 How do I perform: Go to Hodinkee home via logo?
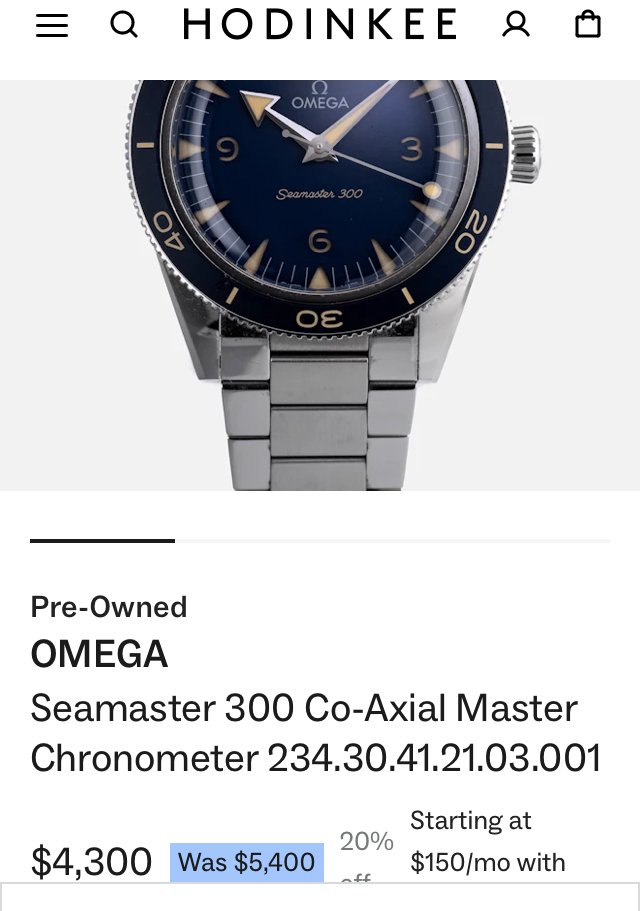pos(320,25)
